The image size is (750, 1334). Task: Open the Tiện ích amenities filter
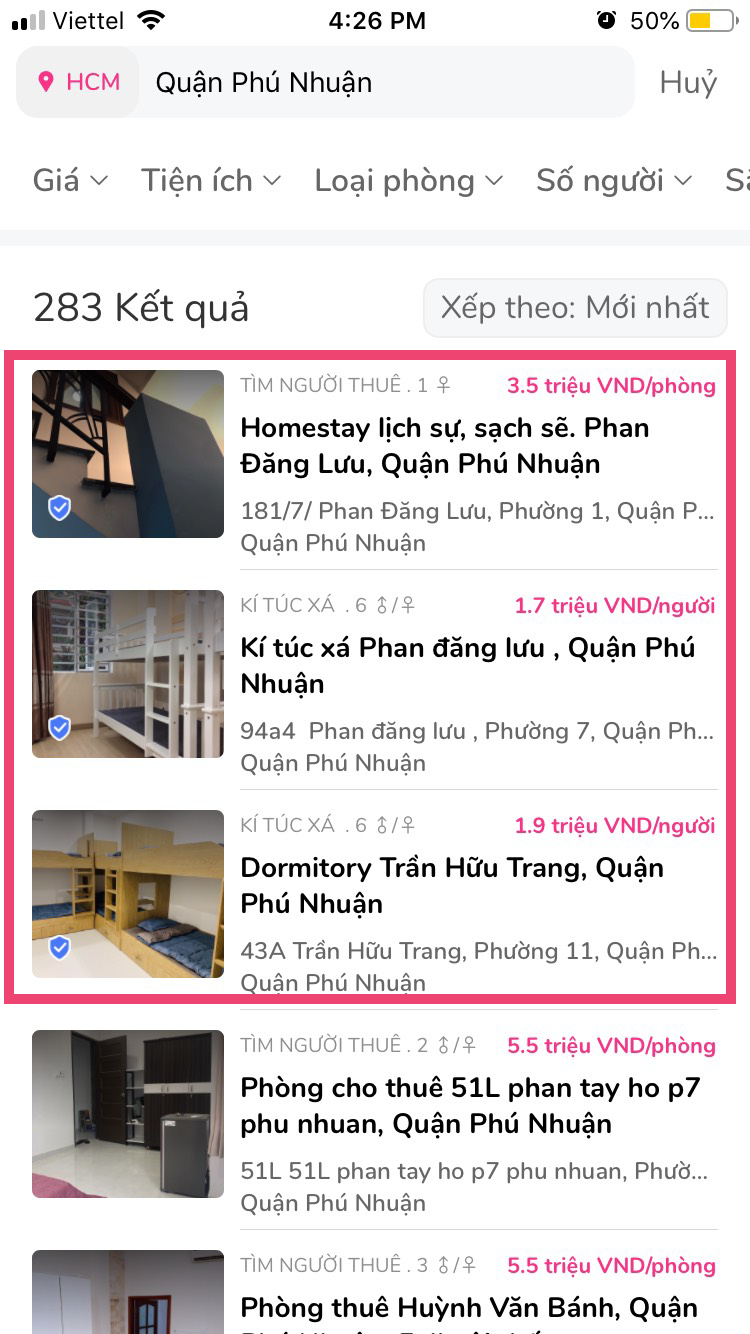[x=211, y=181]
